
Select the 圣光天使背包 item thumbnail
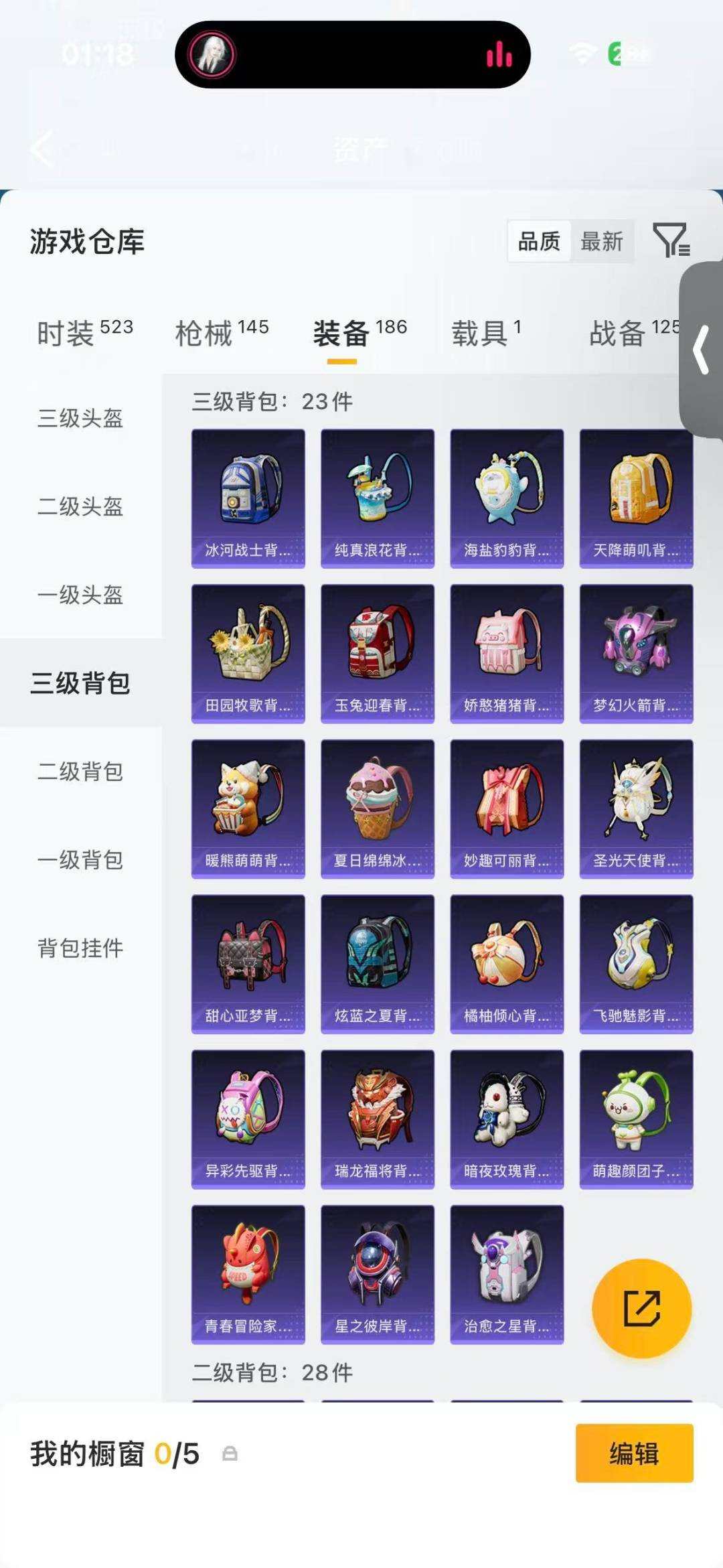coord(635,806)
